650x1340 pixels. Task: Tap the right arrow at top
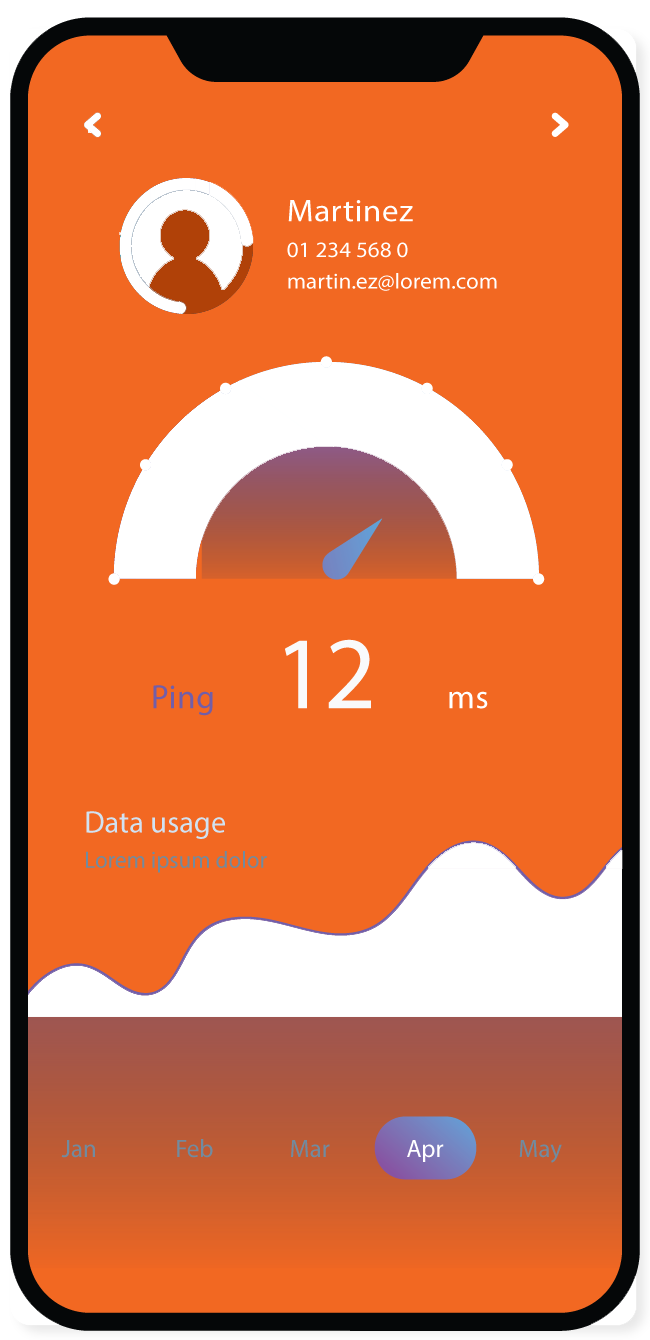pos(559,125)
